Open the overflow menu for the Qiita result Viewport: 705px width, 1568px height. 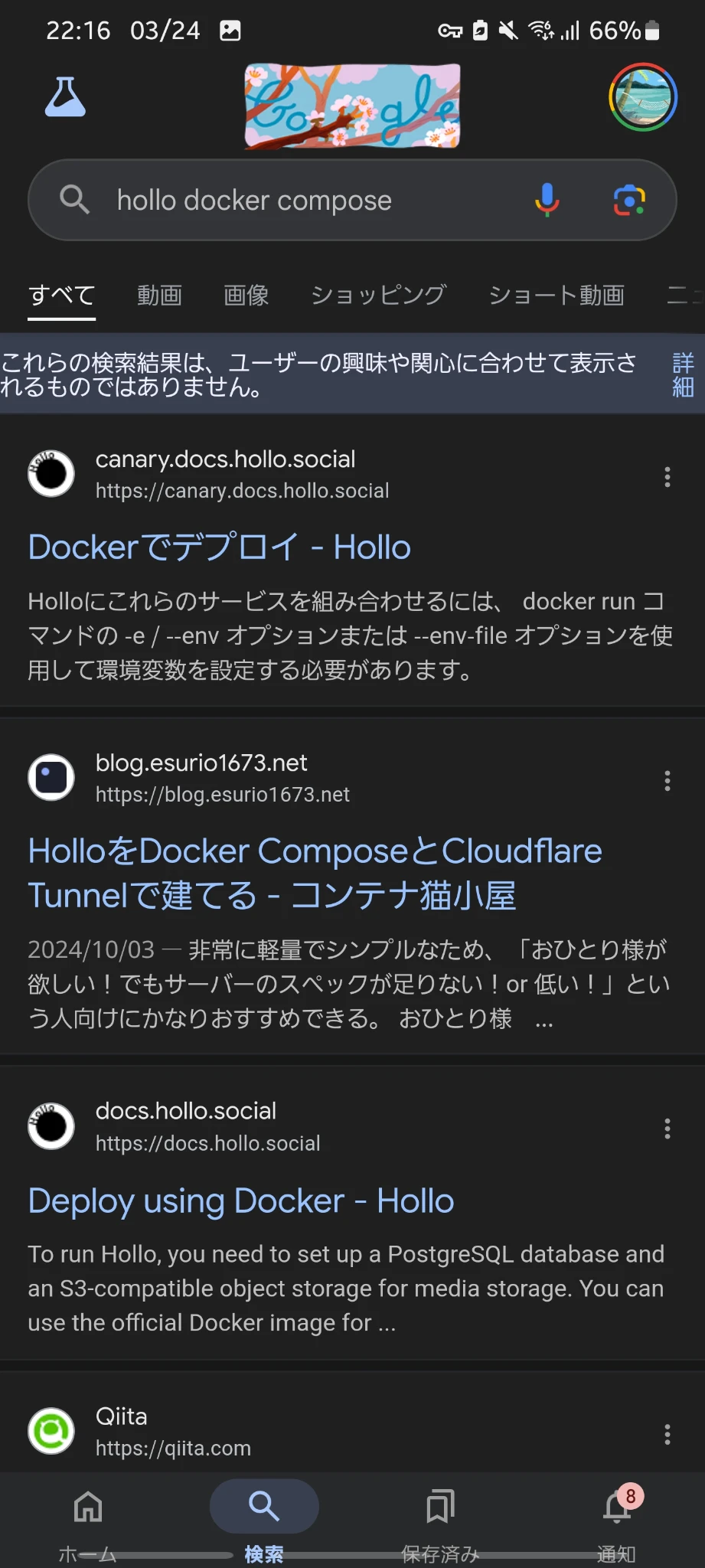(667, 1434)
